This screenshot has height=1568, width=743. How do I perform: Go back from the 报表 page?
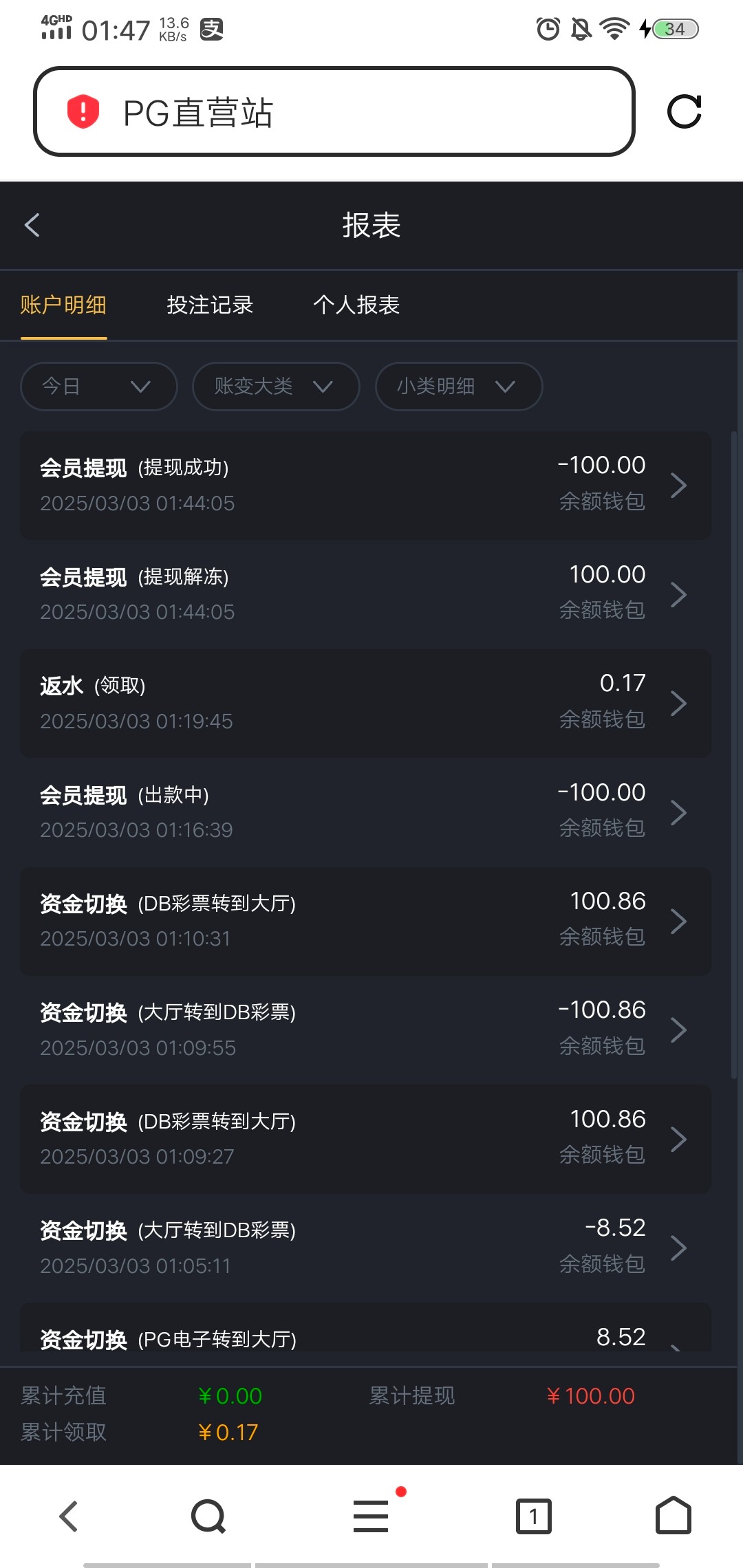32,225
